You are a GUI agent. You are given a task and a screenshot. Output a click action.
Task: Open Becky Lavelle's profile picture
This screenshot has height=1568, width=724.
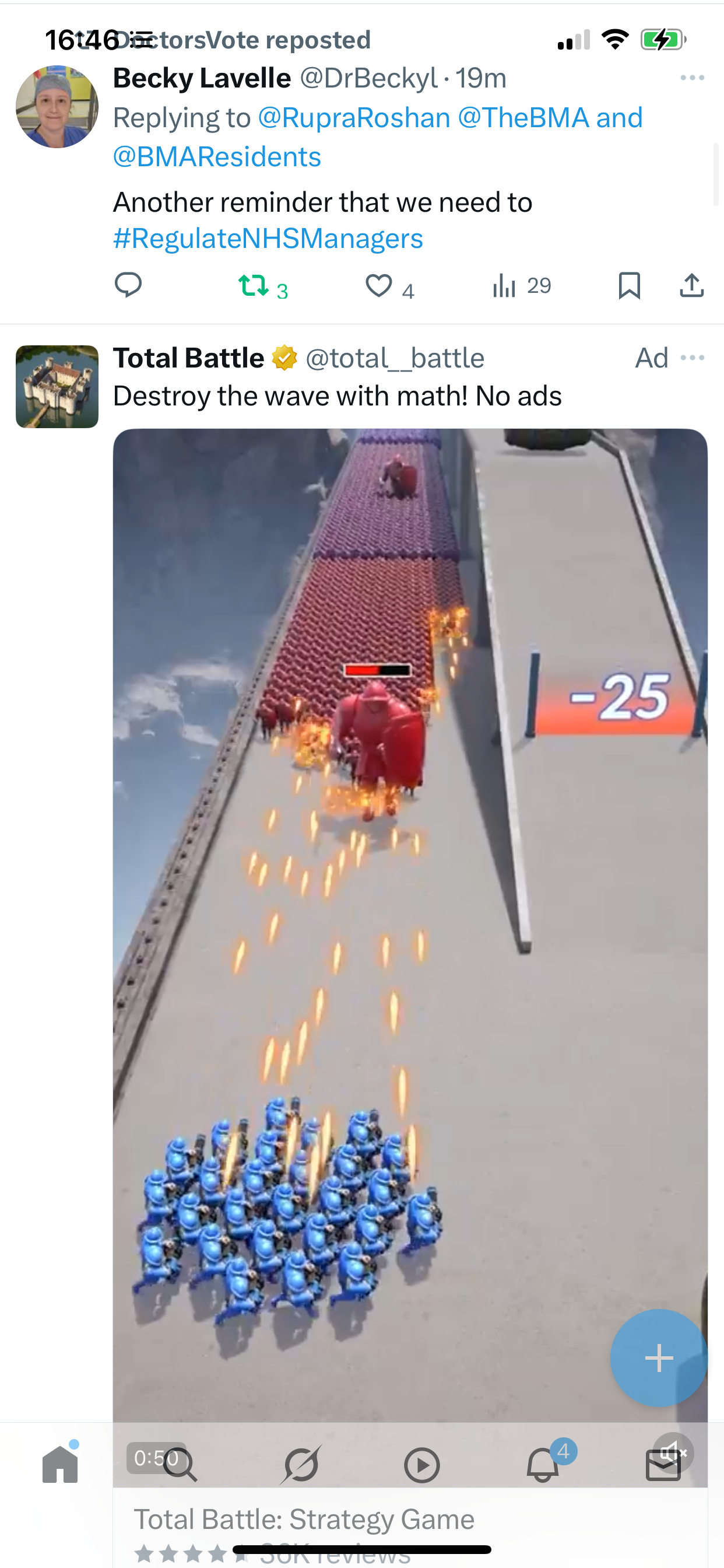click(57, 107)
